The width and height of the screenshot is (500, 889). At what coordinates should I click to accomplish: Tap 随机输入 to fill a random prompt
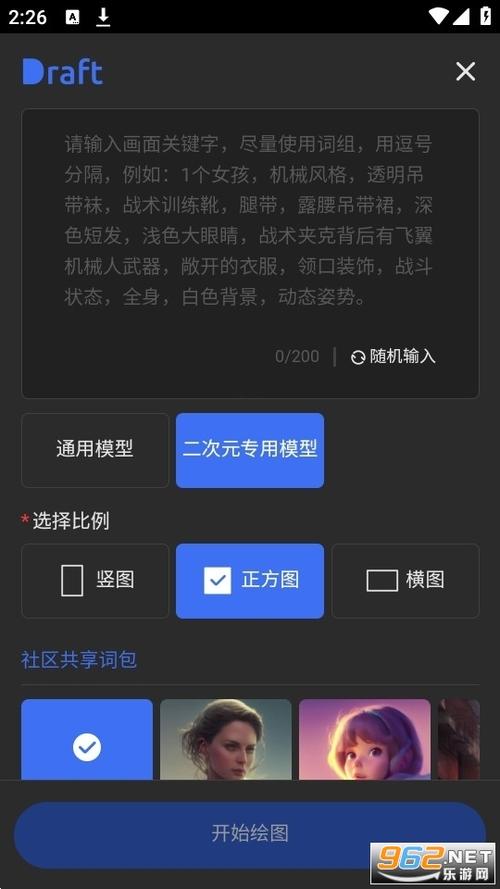393,357
